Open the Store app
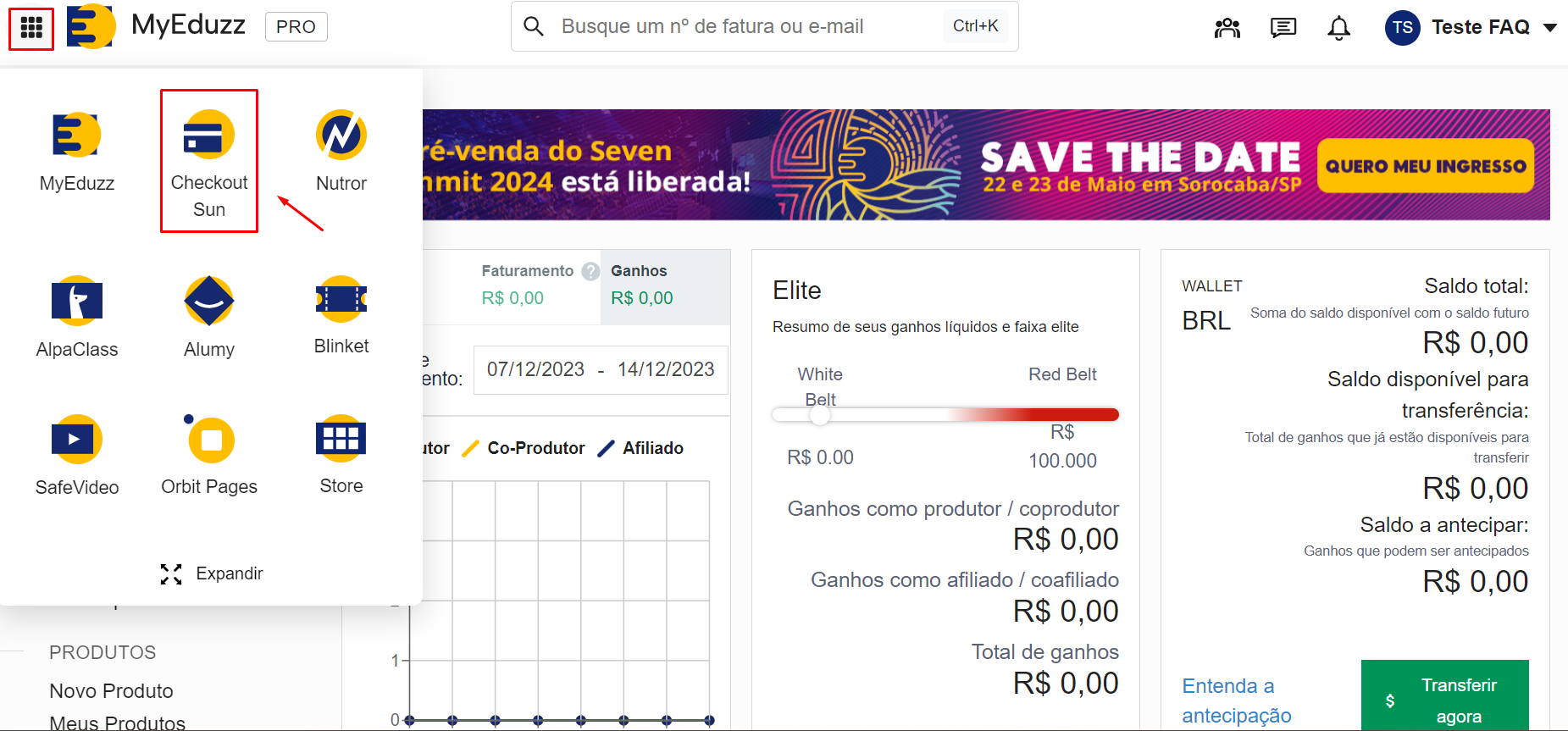The height and width of the screenshot is (731, 1568). coord(341,455)
